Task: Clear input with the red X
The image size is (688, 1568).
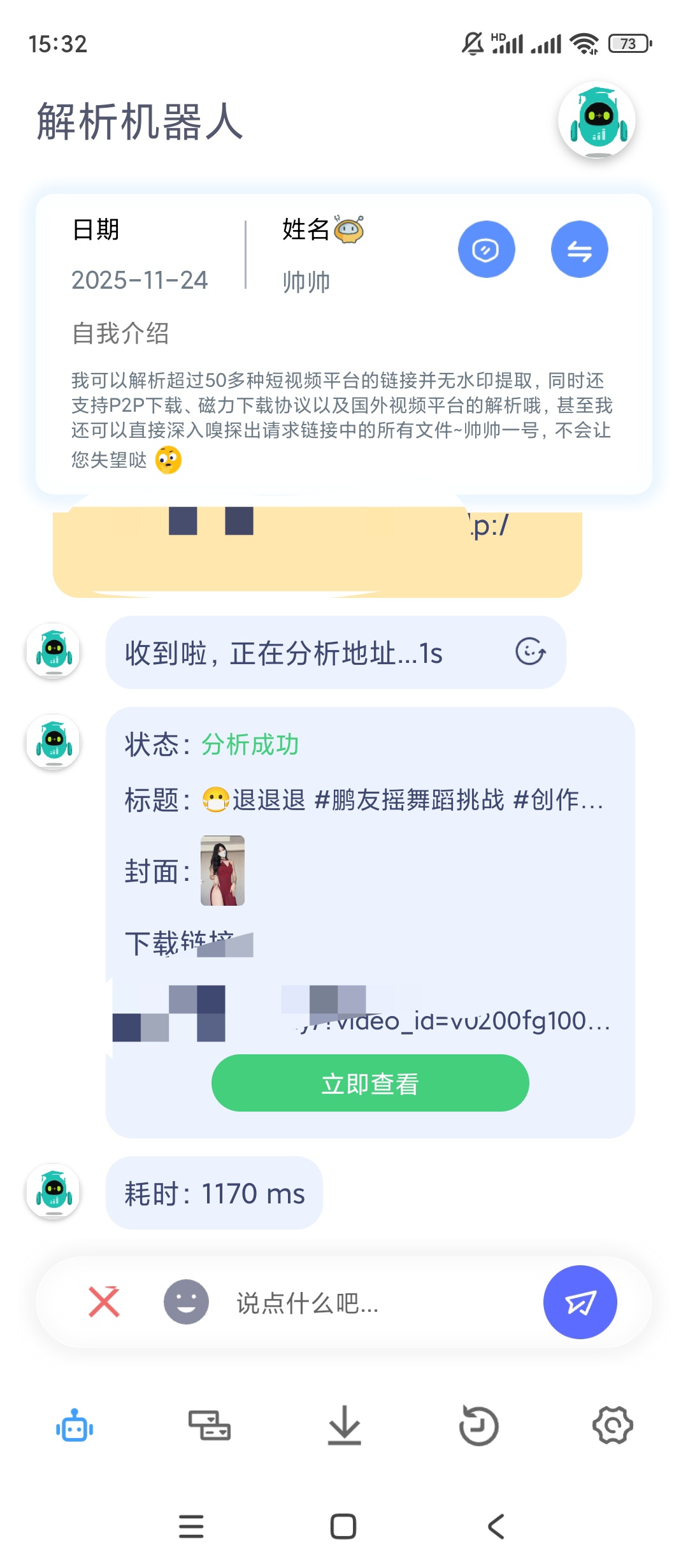Action: click(104, 1302)
